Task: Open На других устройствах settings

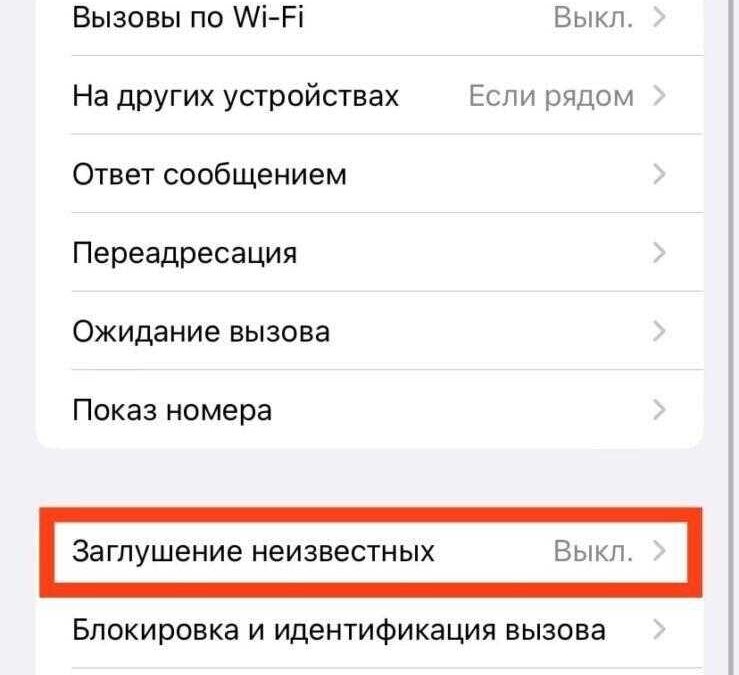Action: tap(368, 96)
